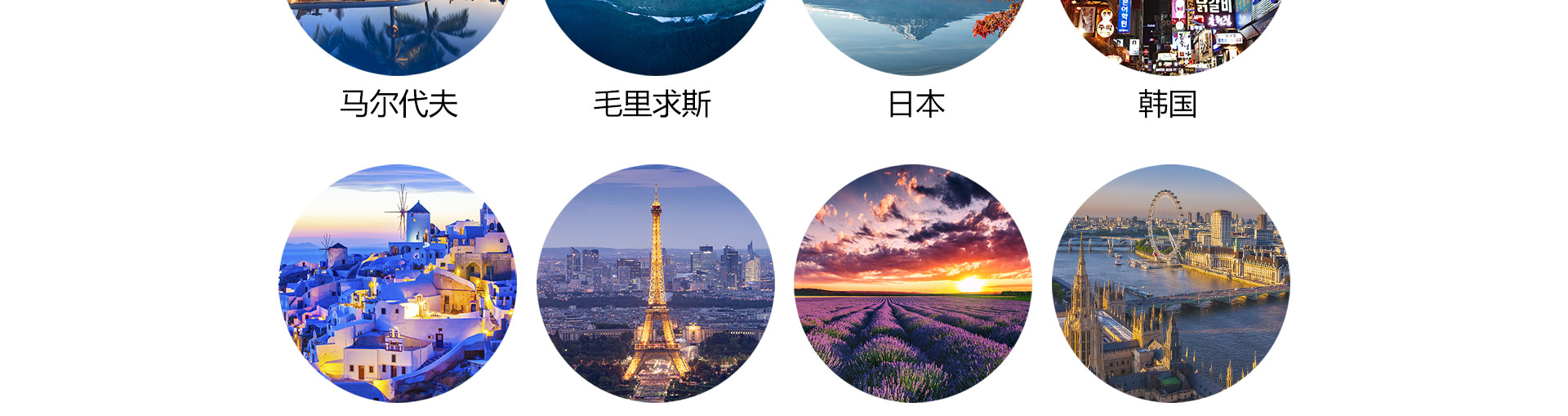The width and height of the screenshot is (1568, 416).
Task: Open the lavender field sunset tile
Action: pos(912,283)
